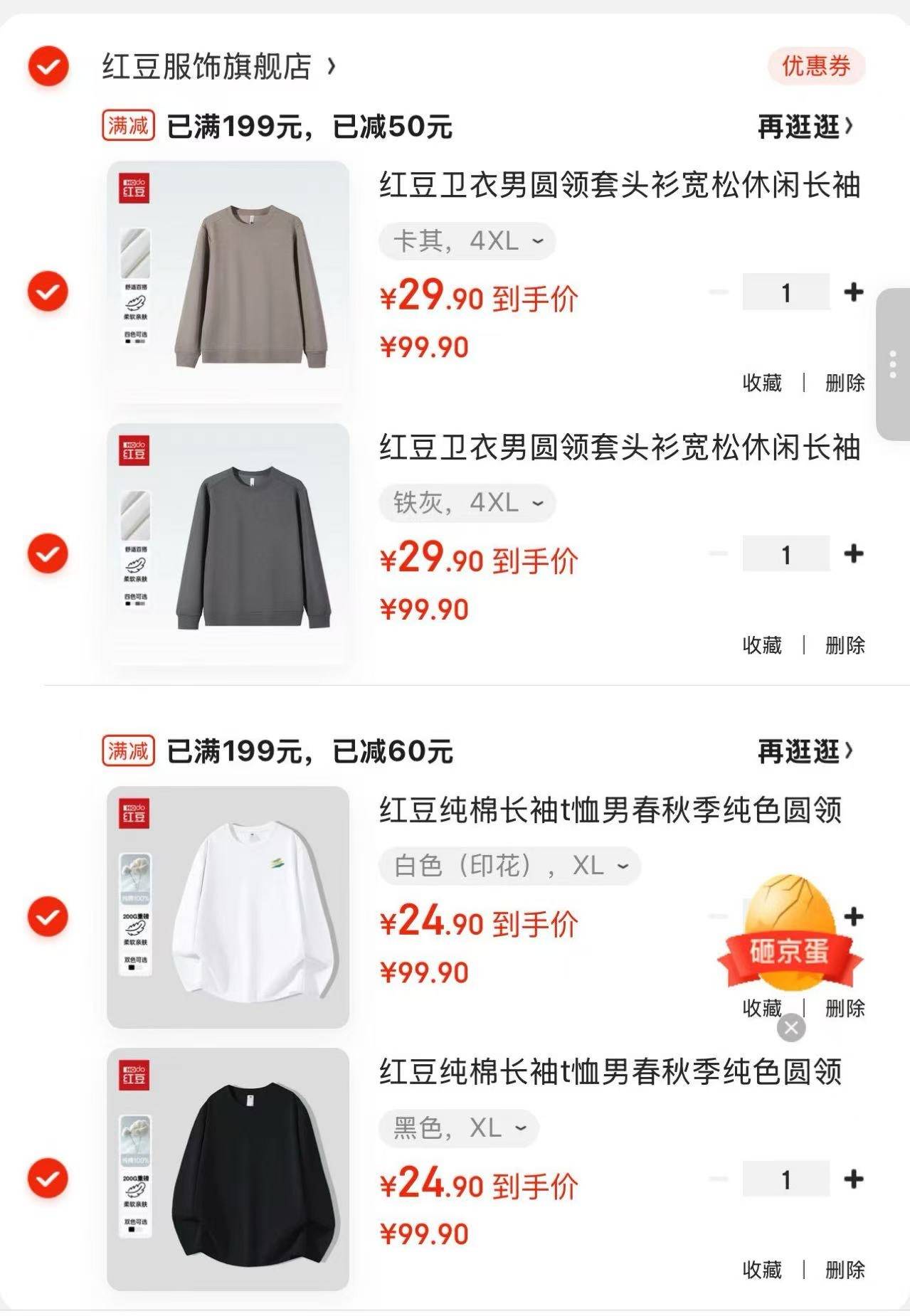
Task: Uncheck the 红豆服饰旗舰店 store checkbox
Action: [x=48, y=67]
